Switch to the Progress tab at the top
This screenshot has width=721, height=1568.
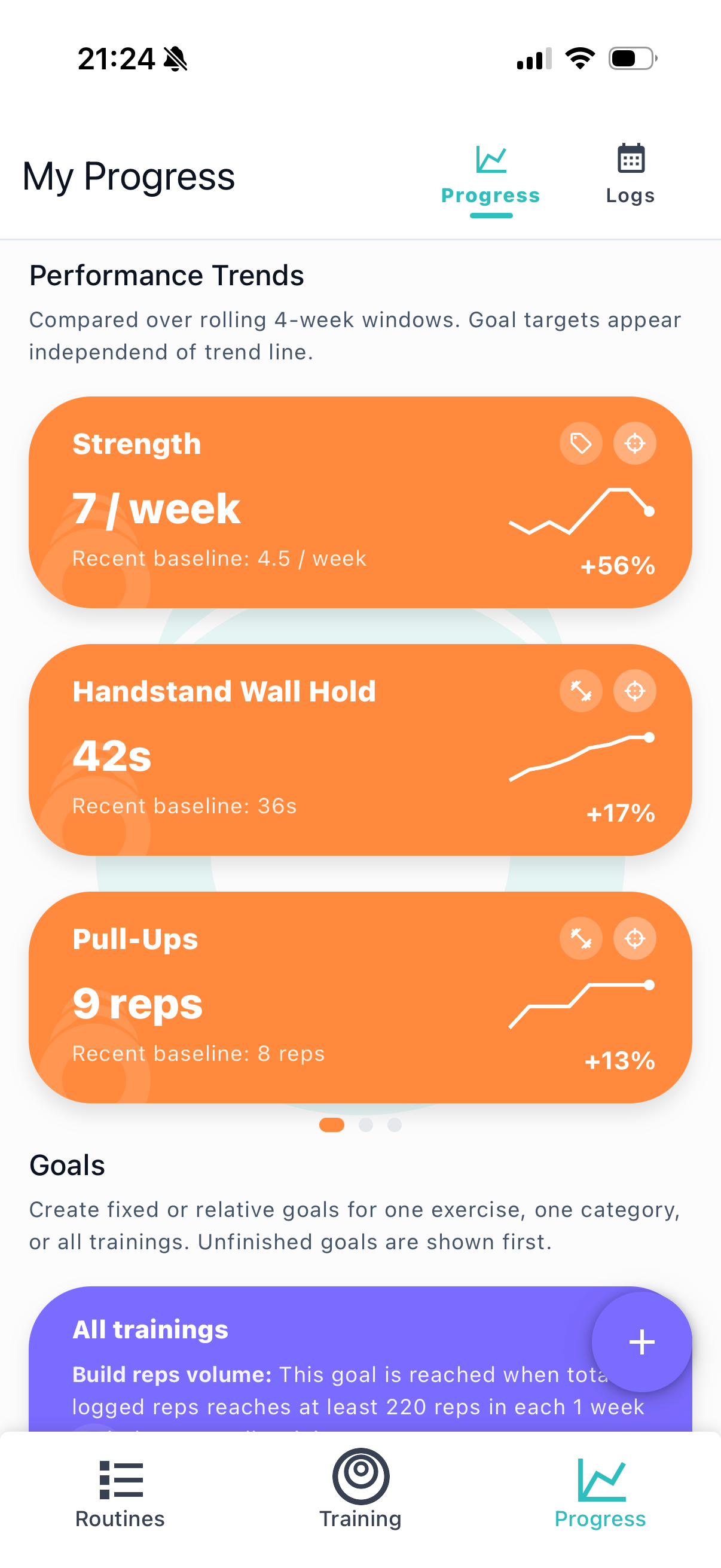[x=490, y=176]
